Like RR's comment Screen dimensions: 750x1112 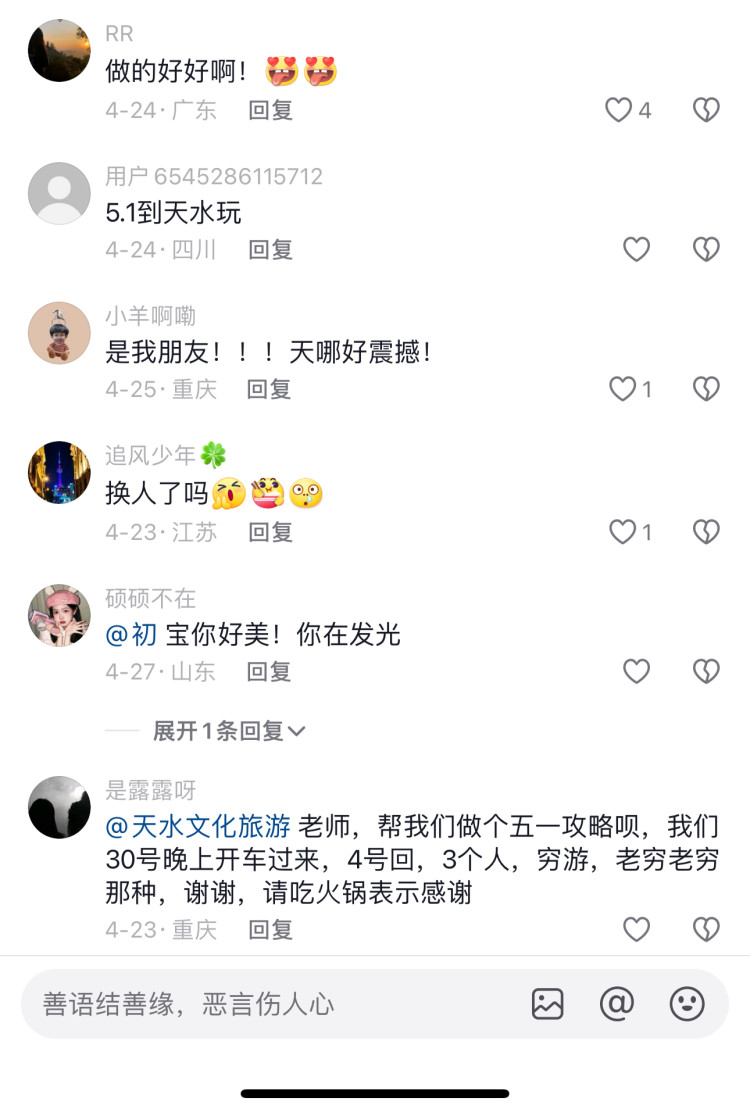pos(619,110)
